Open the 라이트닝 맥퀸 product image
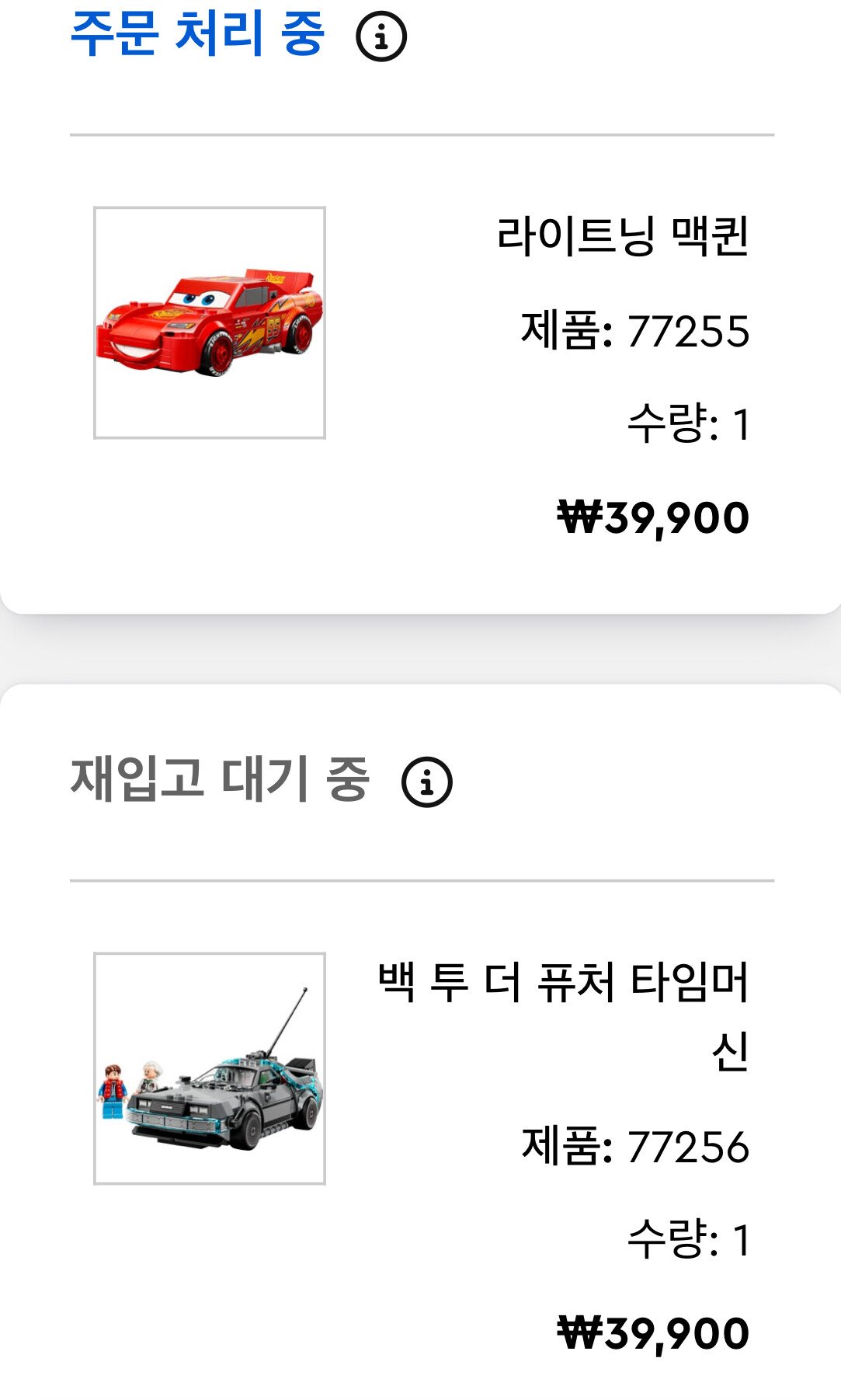This screenshot has height=1400, width=841. coord(210,322)
